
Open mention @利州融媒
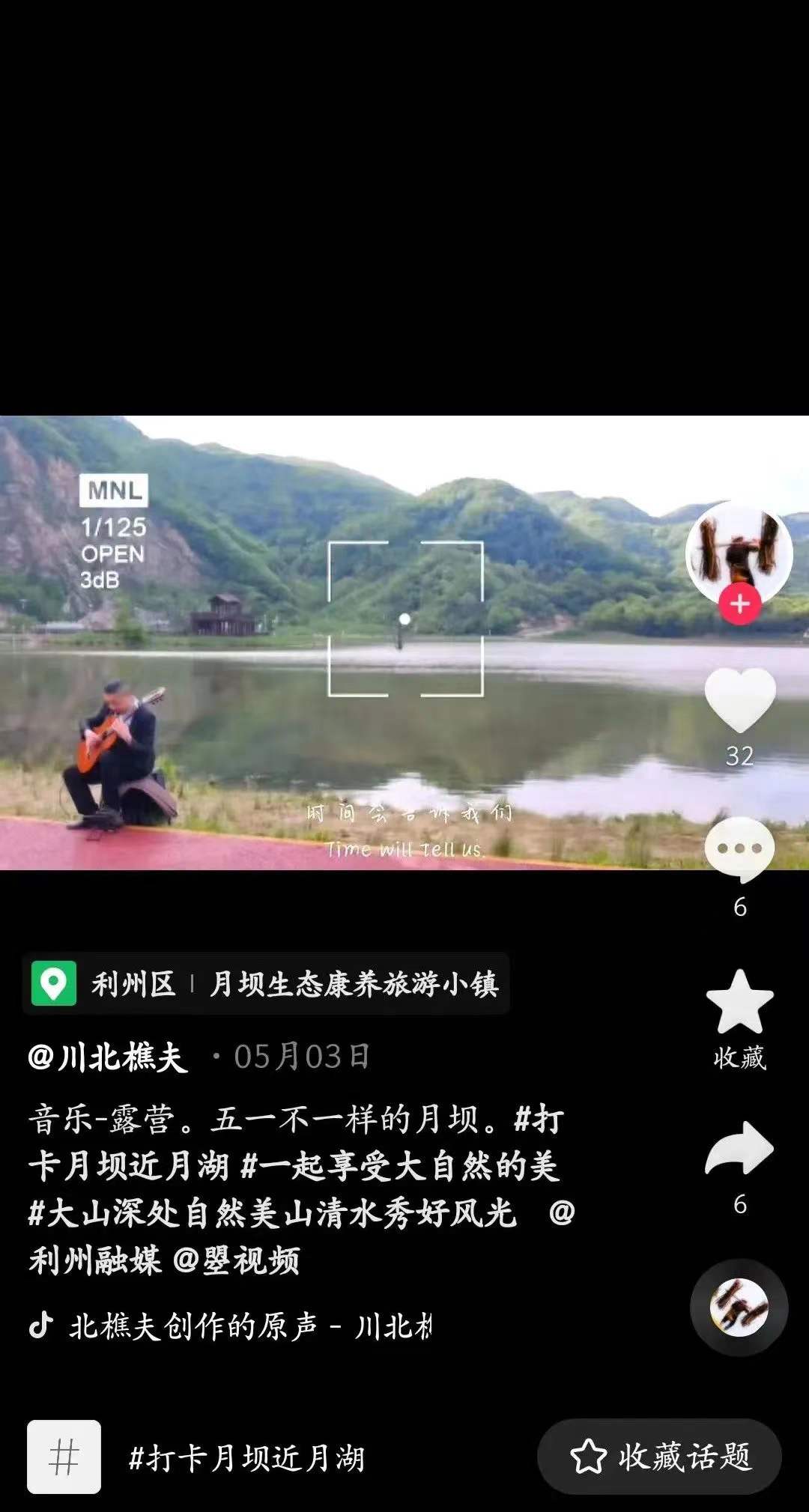pyautogui.click(x=95, y=1260)
